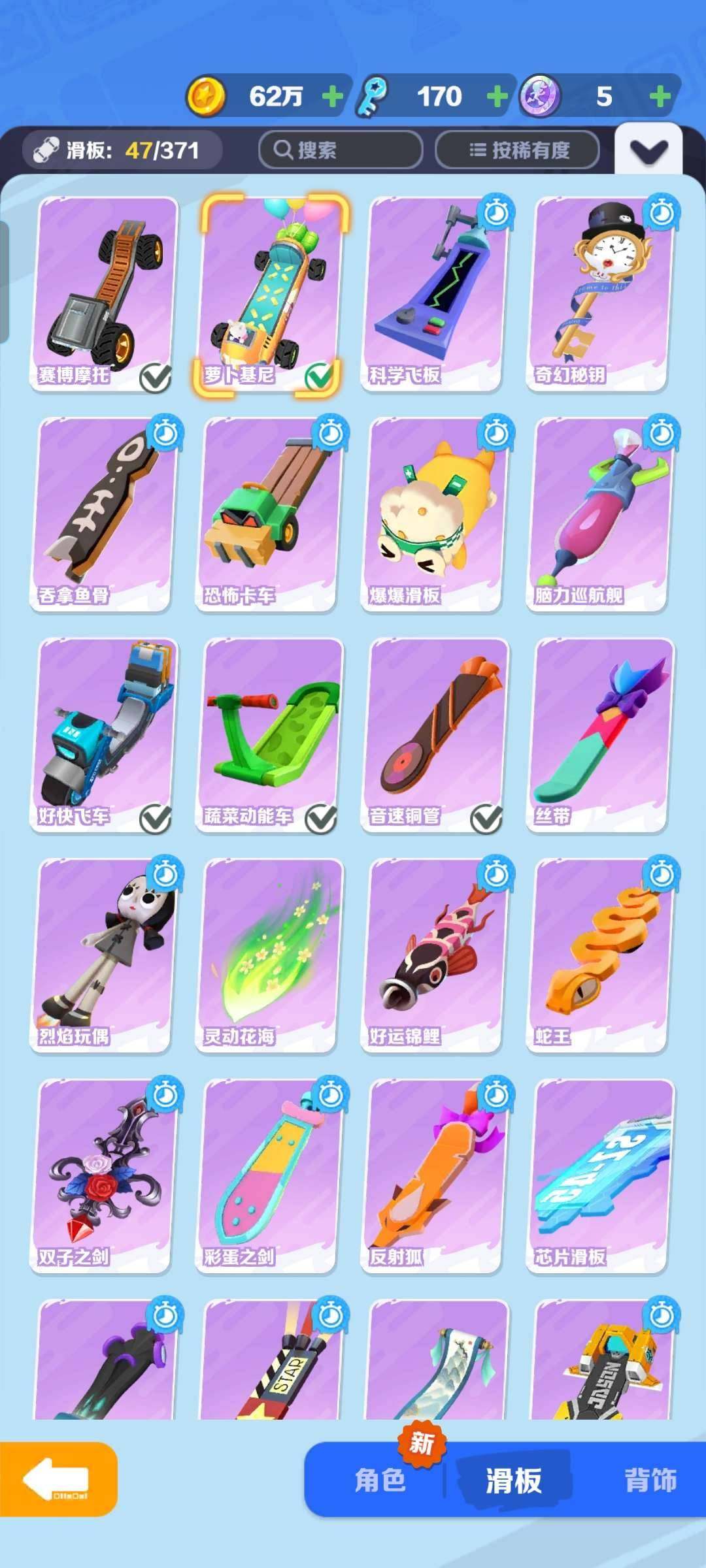Tap the 芯片滑板 card
The width and height of the screenshot is (706, 1568).
(600, 1176)
